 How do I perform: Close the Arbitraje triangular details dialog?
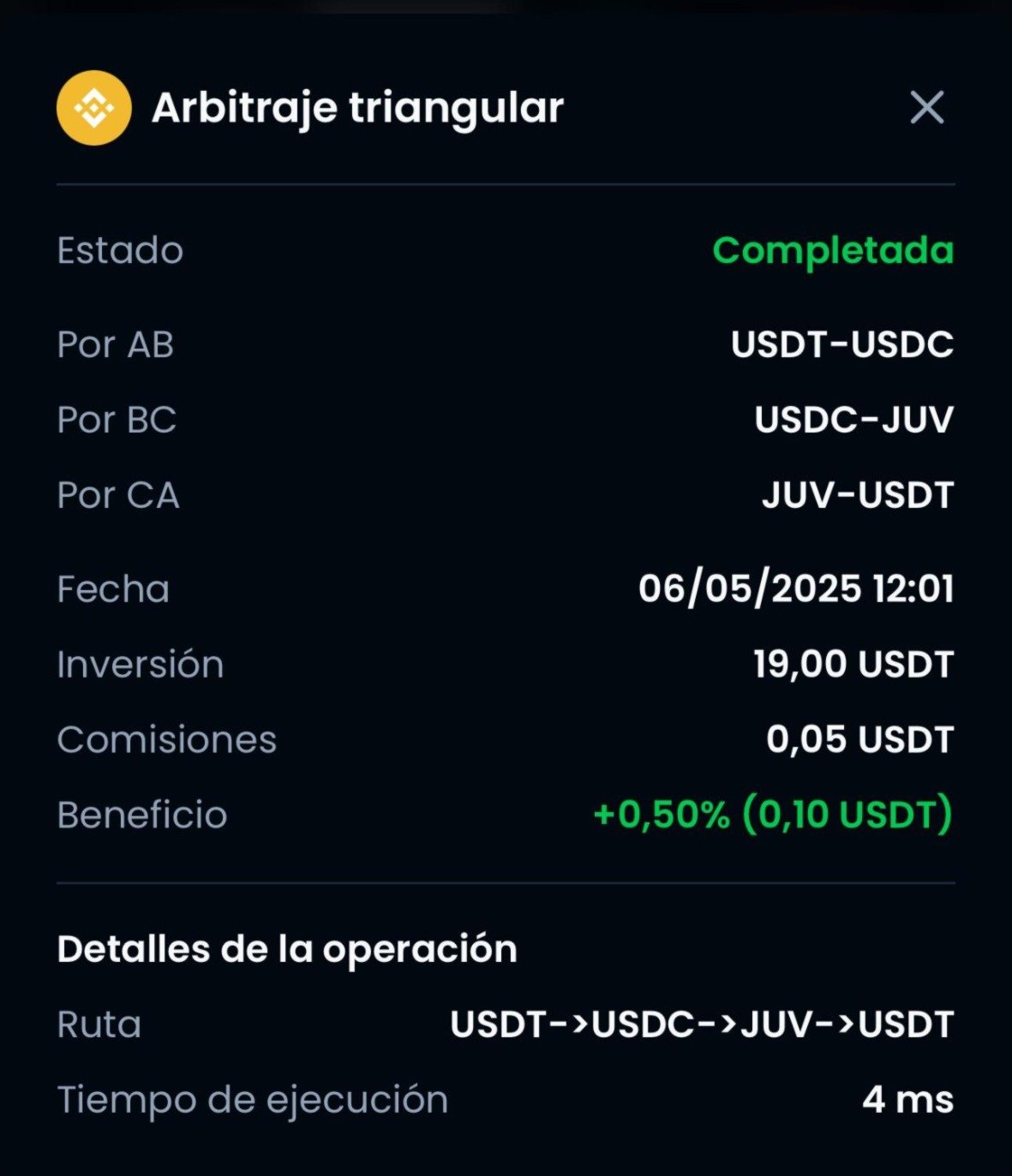click(x=926, y=108)
